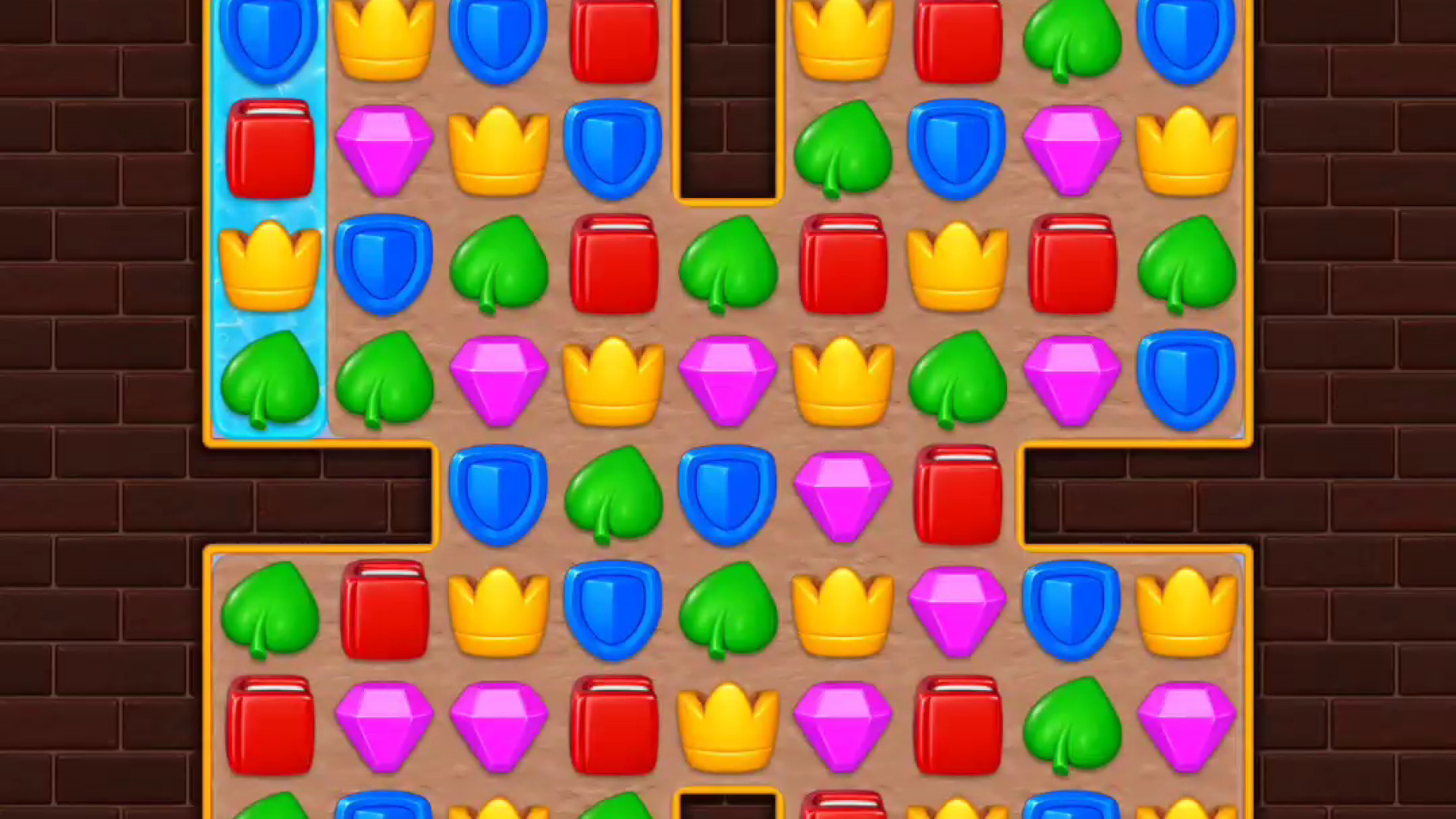This screenshot has height=819, width=1456.
Task: Select the yellow crown on the icy blue column
Action: (270, 265)
